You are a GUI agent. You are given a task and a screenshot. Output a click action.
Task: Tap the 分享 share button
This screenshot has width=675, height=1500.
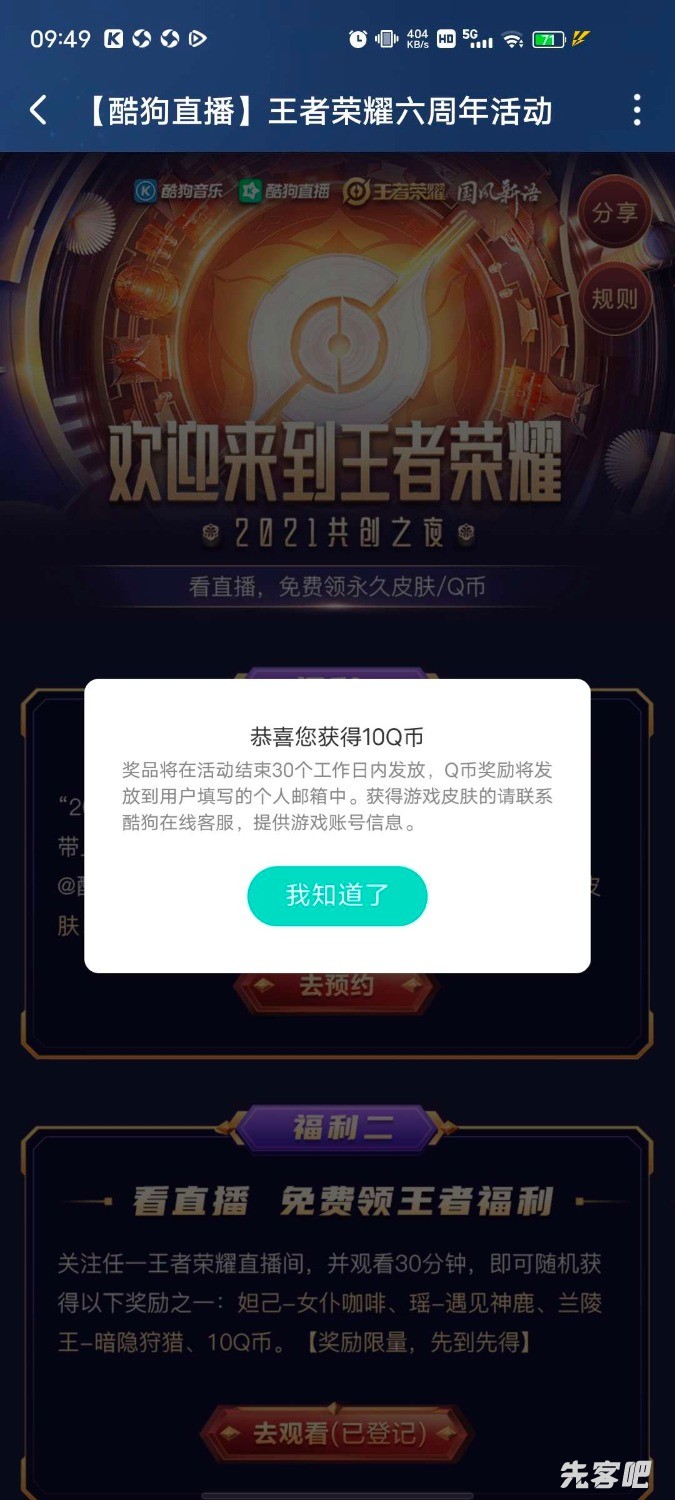click(x=614, y=213)
